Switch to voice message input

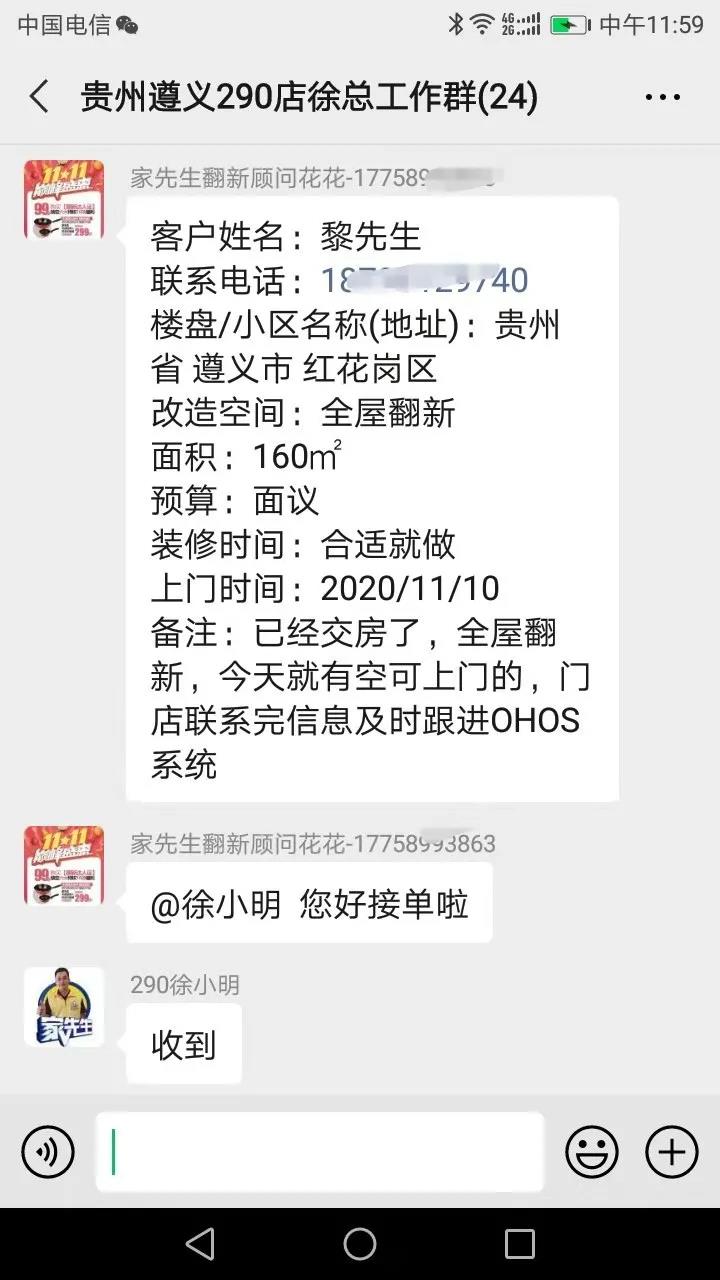(x=48, y=1152)
